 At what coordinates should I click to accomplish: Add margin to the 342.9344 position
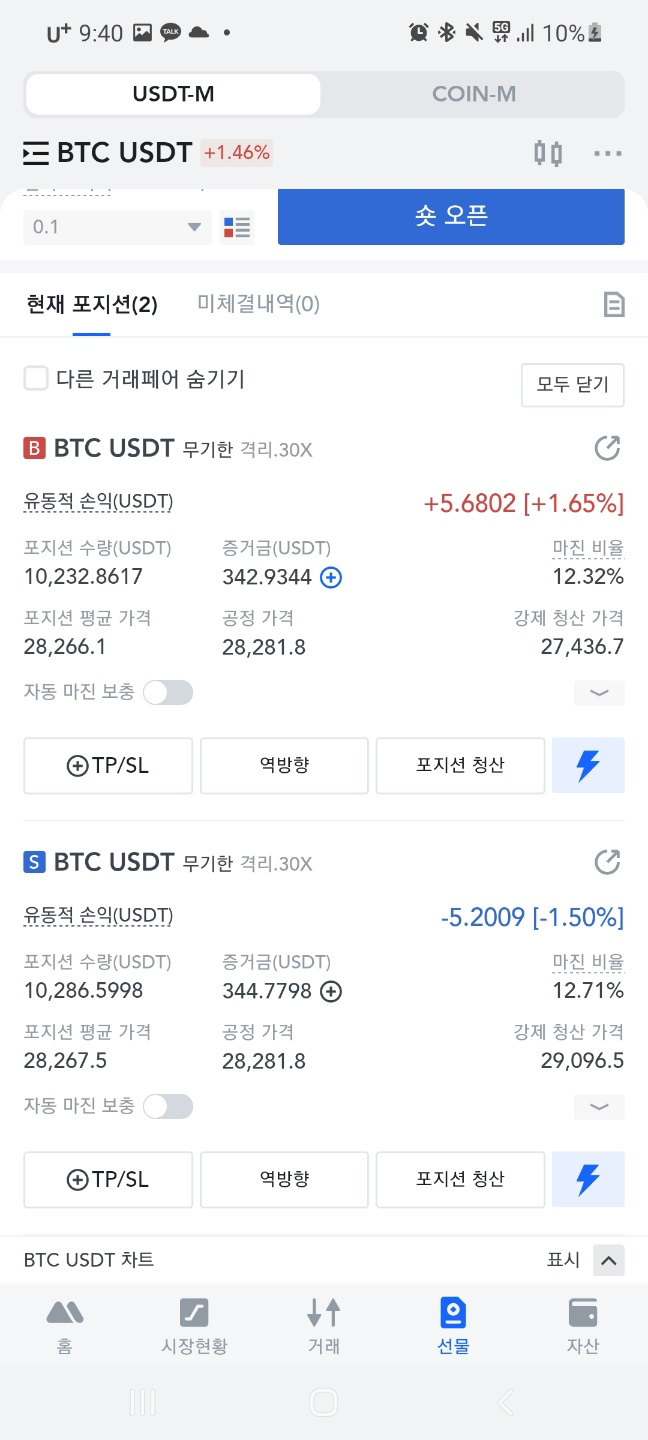331,577
